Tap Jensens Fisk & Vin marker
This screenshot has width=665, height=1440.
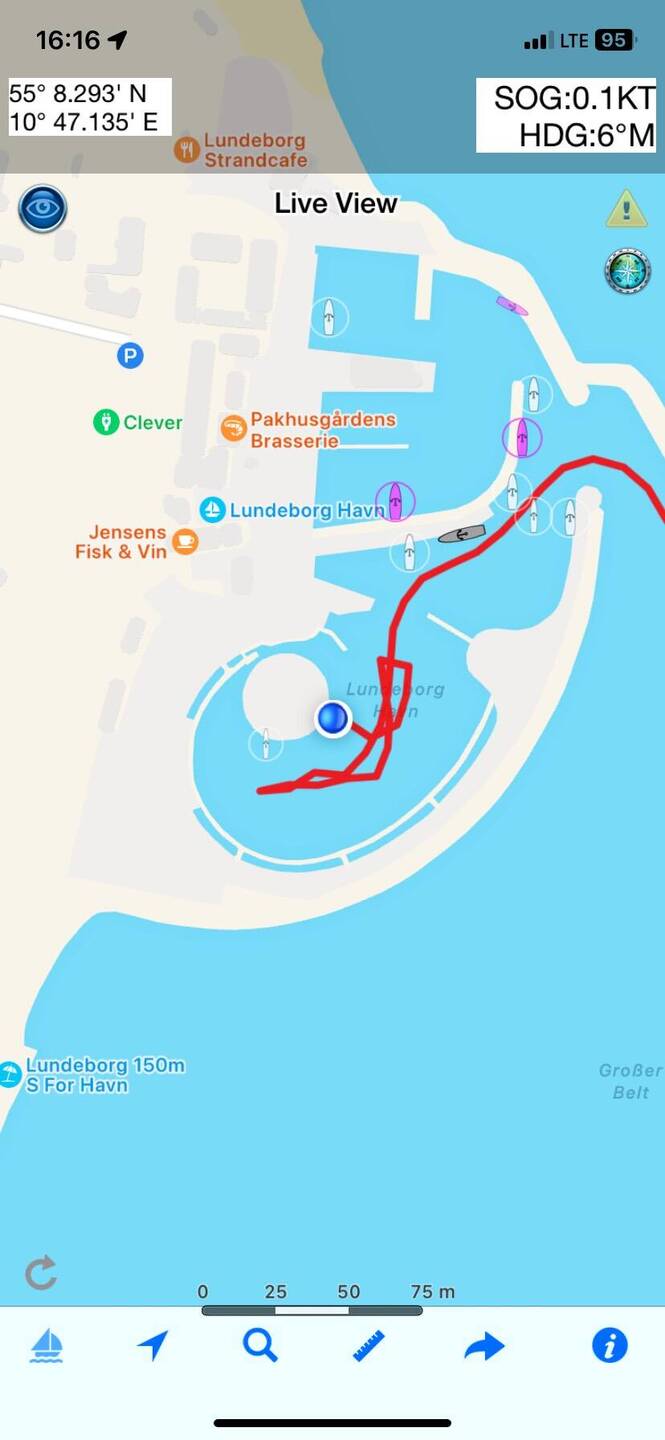[x=185, y=541]
